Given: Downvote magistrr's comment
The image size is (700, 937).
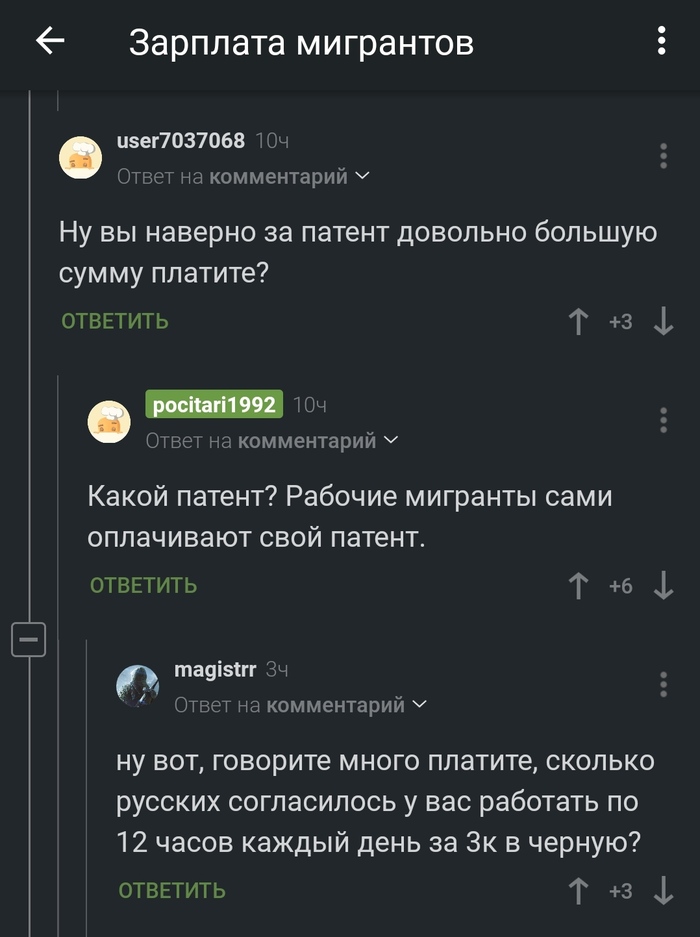Looking at the screenshot, I should pos(663,890).
